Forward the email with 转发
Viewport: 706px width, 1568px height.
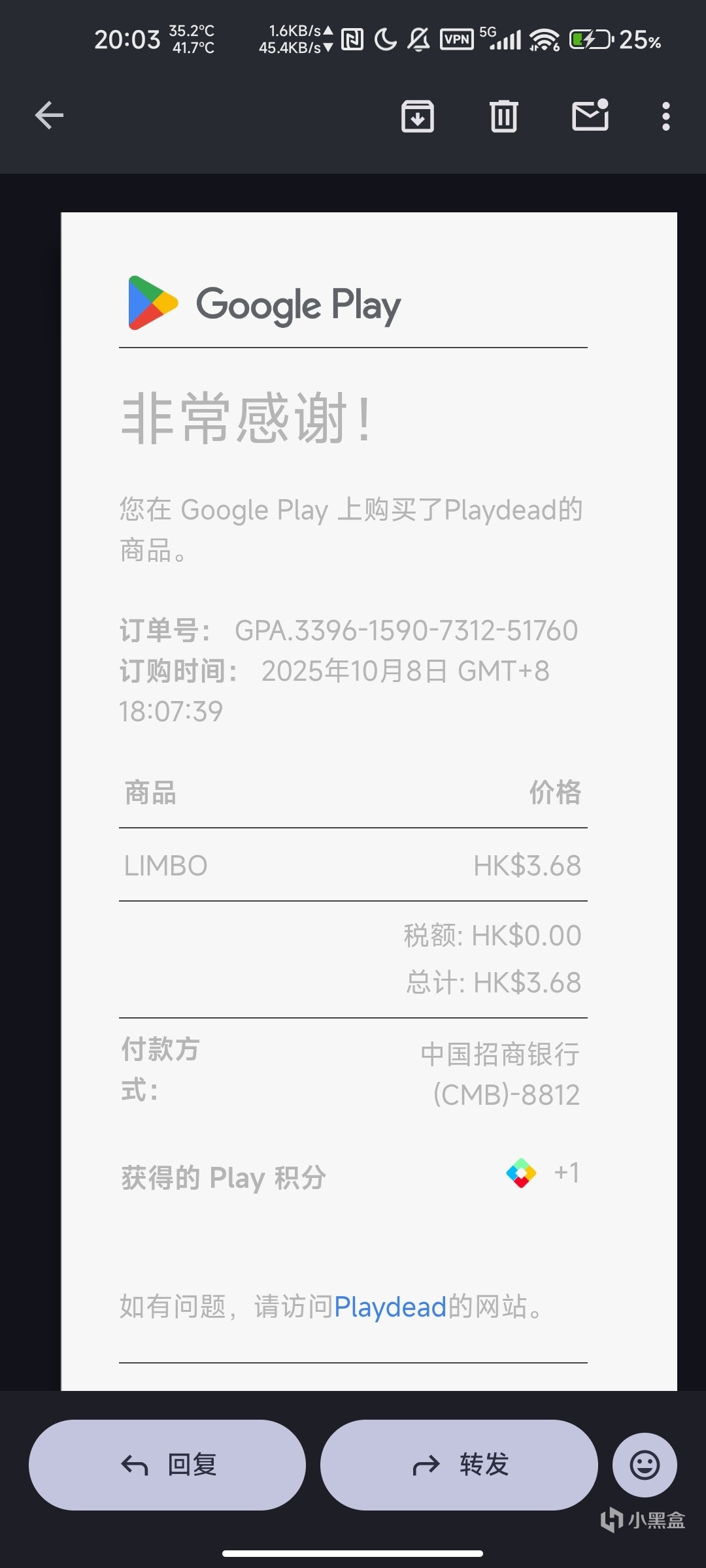(x=459, y=1465)
